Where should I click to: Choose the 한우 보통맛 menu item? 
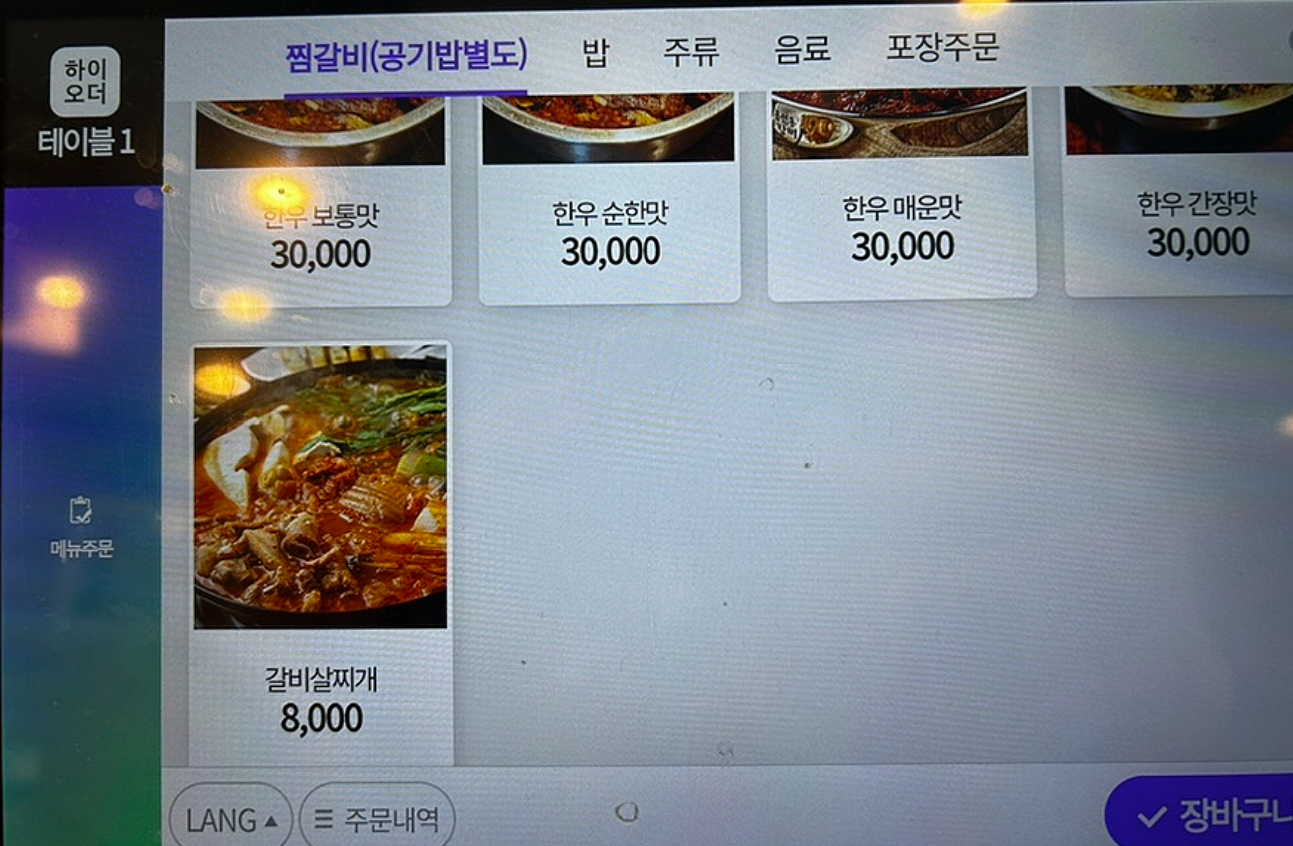(x=320, y=200)
